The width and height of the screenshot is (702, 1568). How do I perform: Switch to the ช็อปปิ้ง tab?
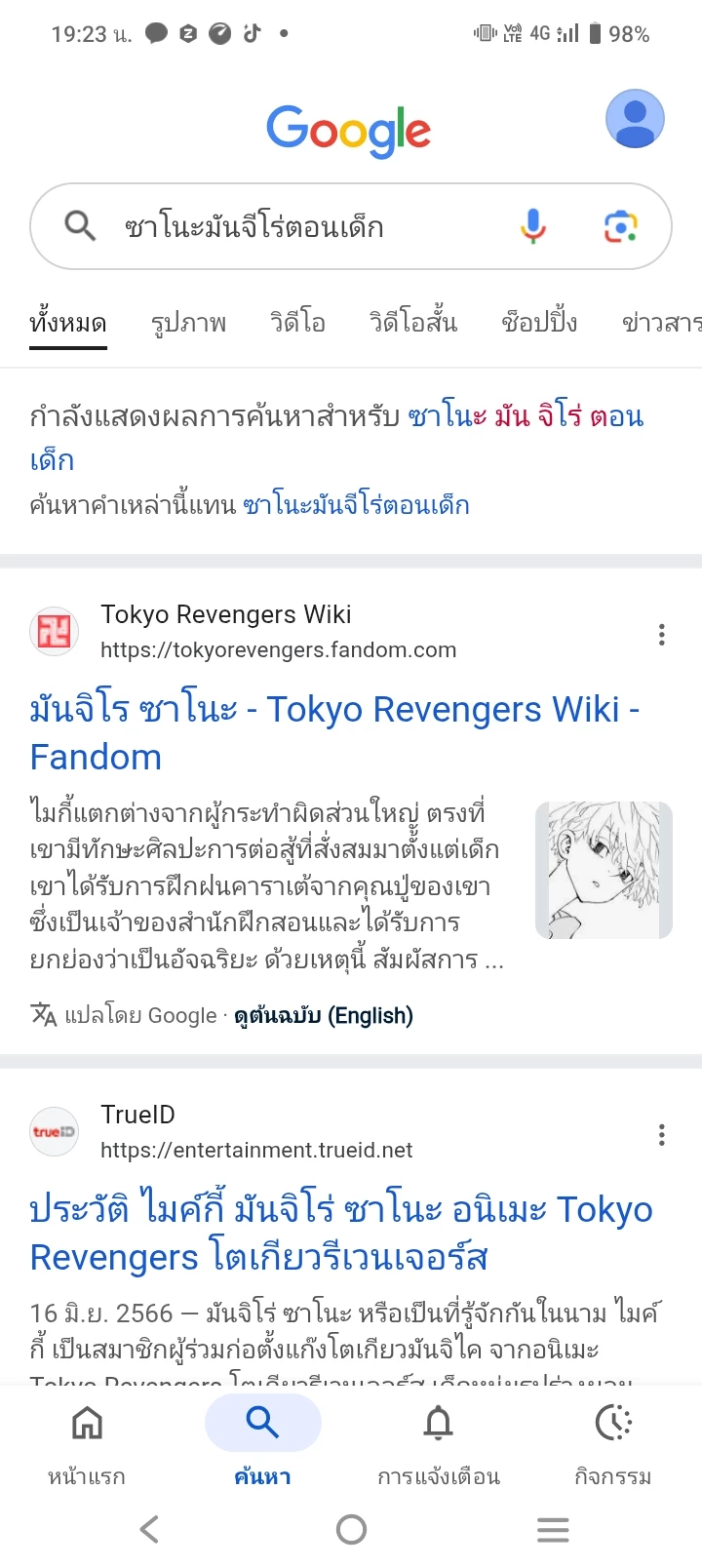click(x=539, y=323)
